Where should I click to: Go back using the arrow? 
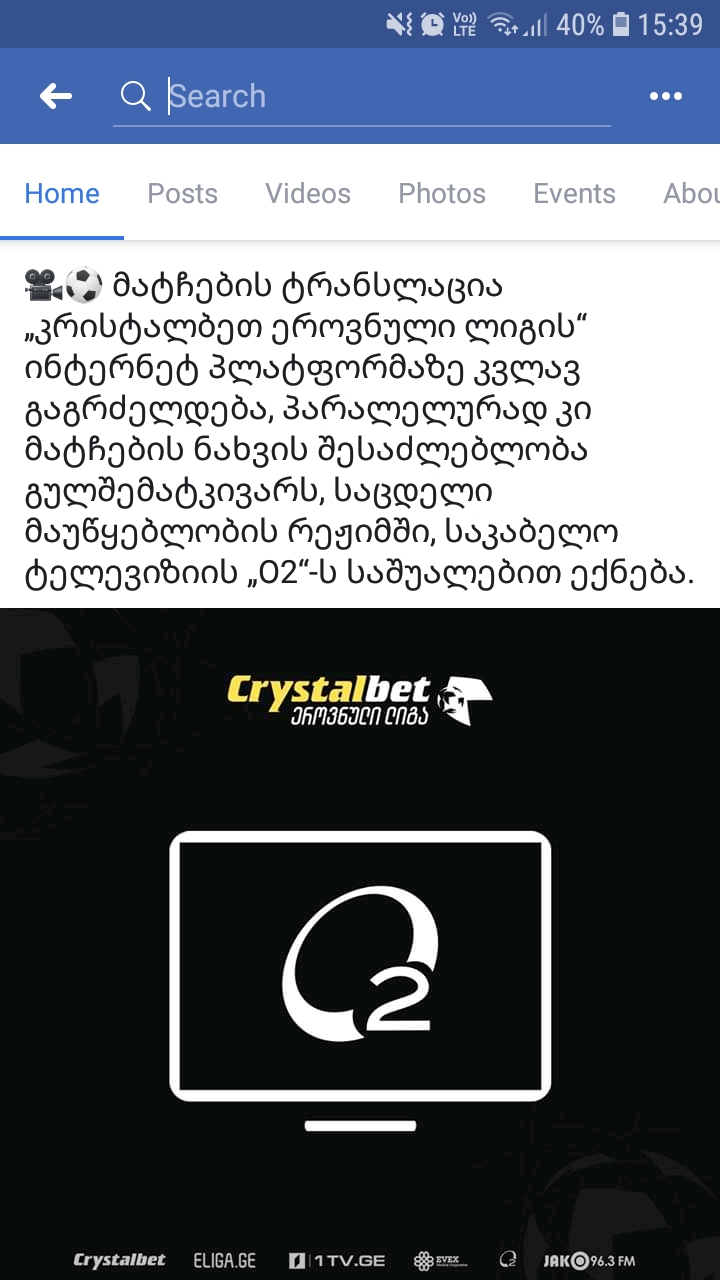[56, 96]
